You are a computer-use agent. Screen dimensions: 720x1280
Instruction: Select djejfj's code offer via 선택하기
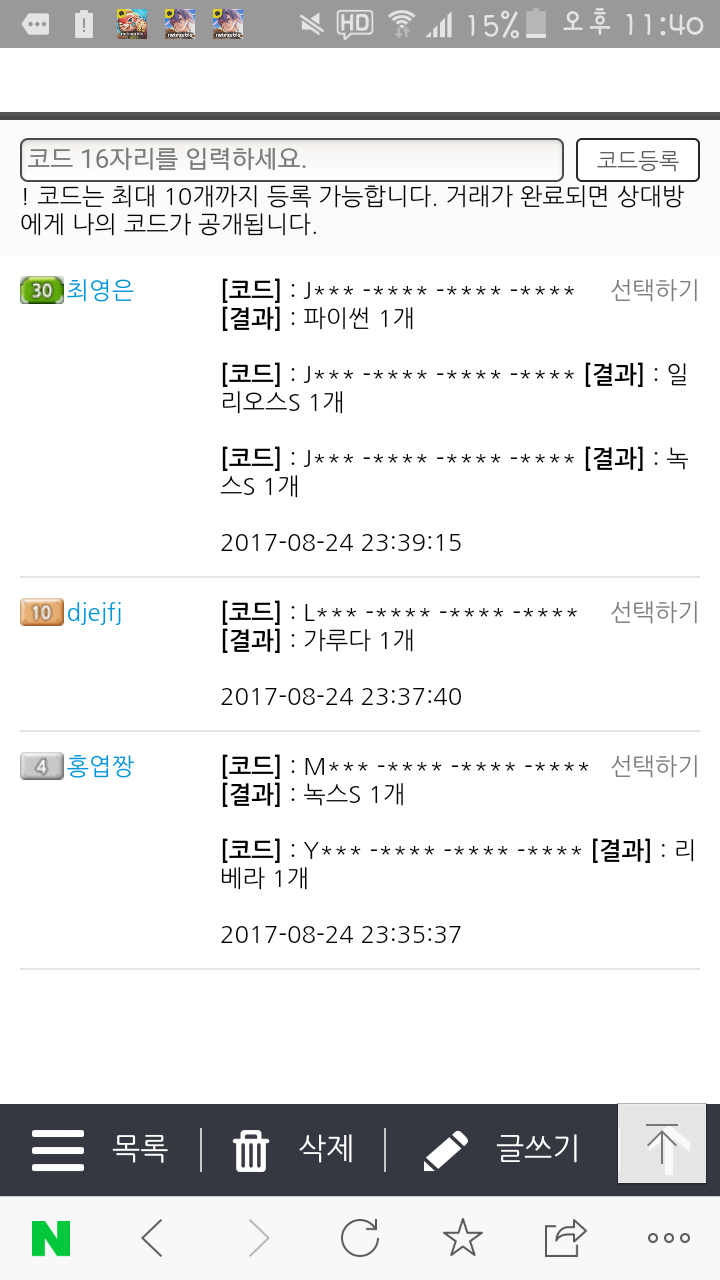(655, 612)
